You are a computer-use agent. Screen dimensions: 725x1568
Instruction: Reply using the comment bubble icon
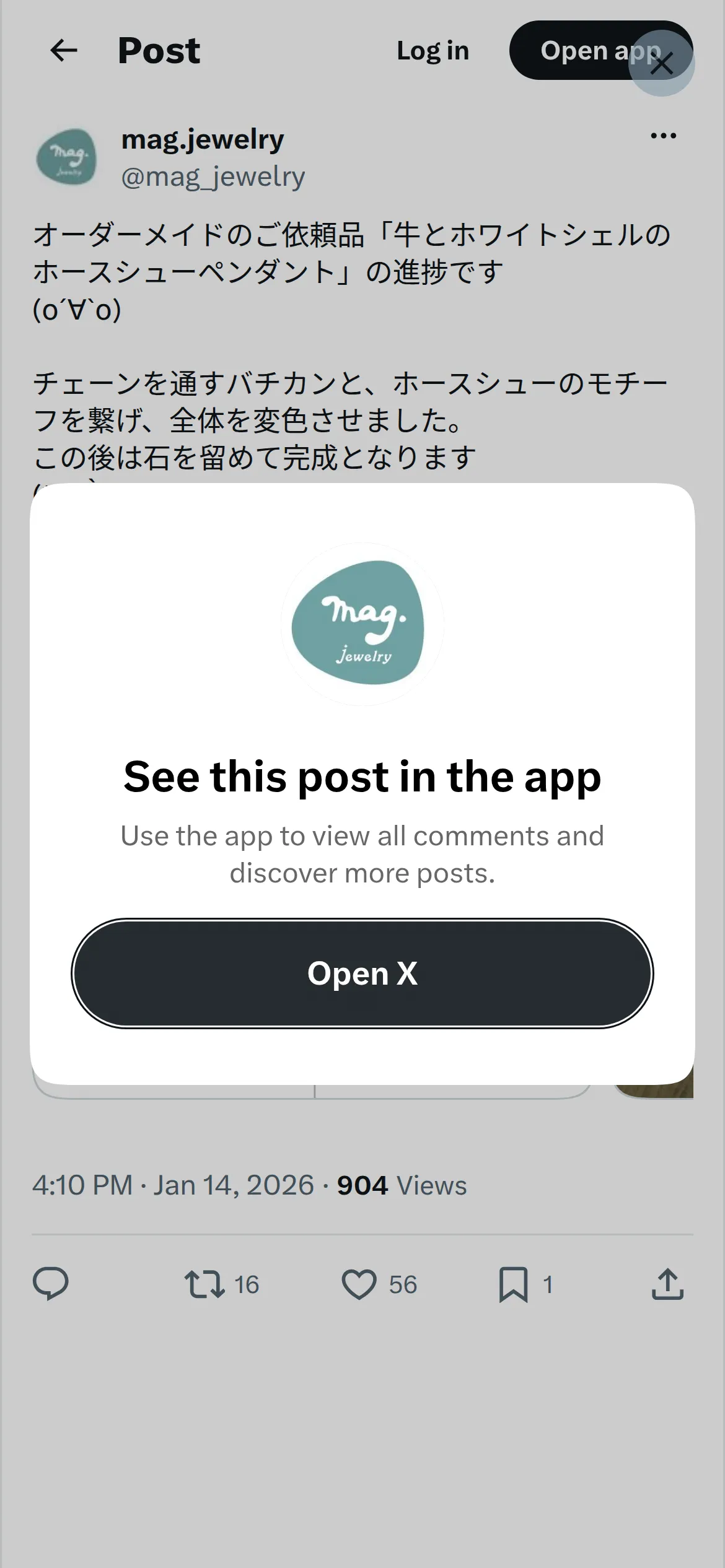point(50,1284)
